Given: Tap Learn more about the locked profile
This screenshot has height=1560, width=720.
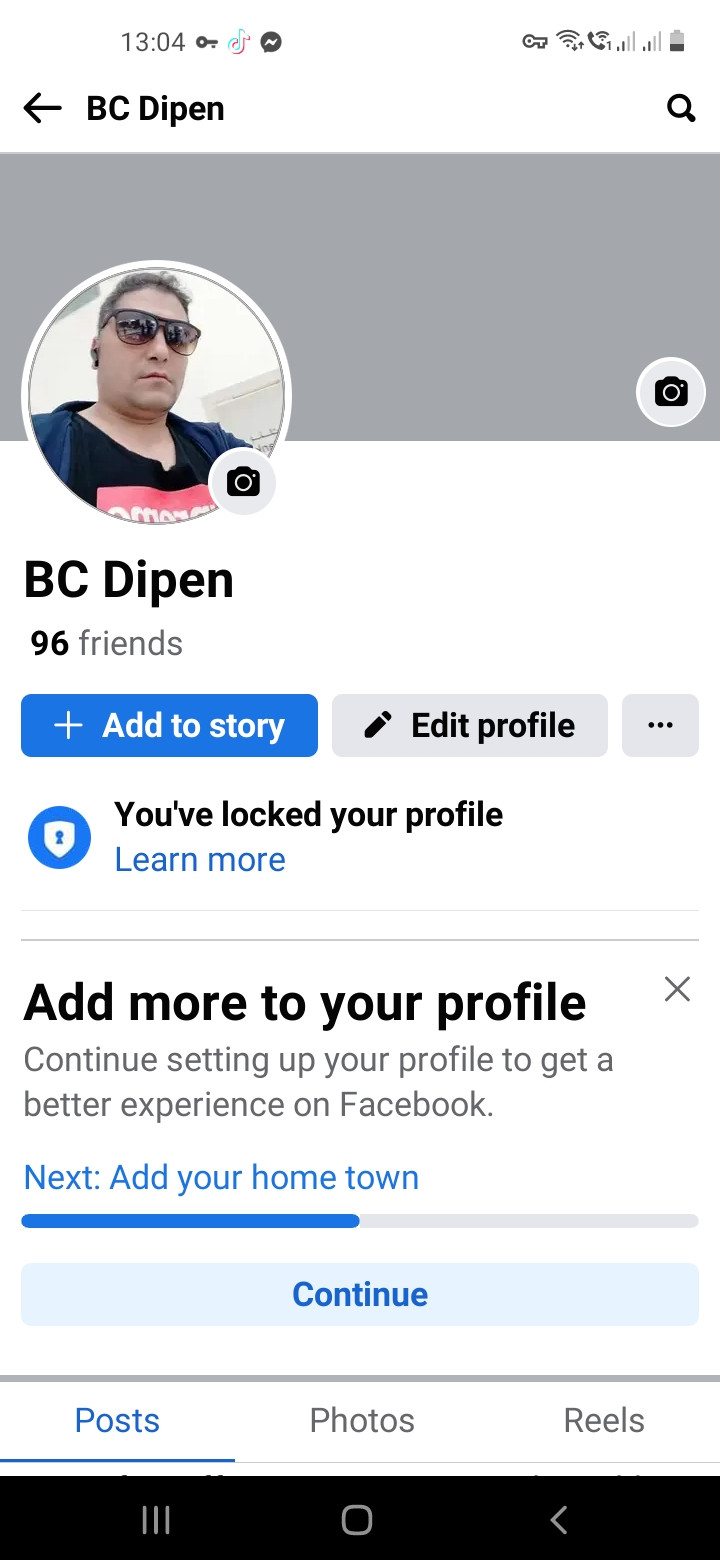Looking at the screenshot, I should (200, 859).
